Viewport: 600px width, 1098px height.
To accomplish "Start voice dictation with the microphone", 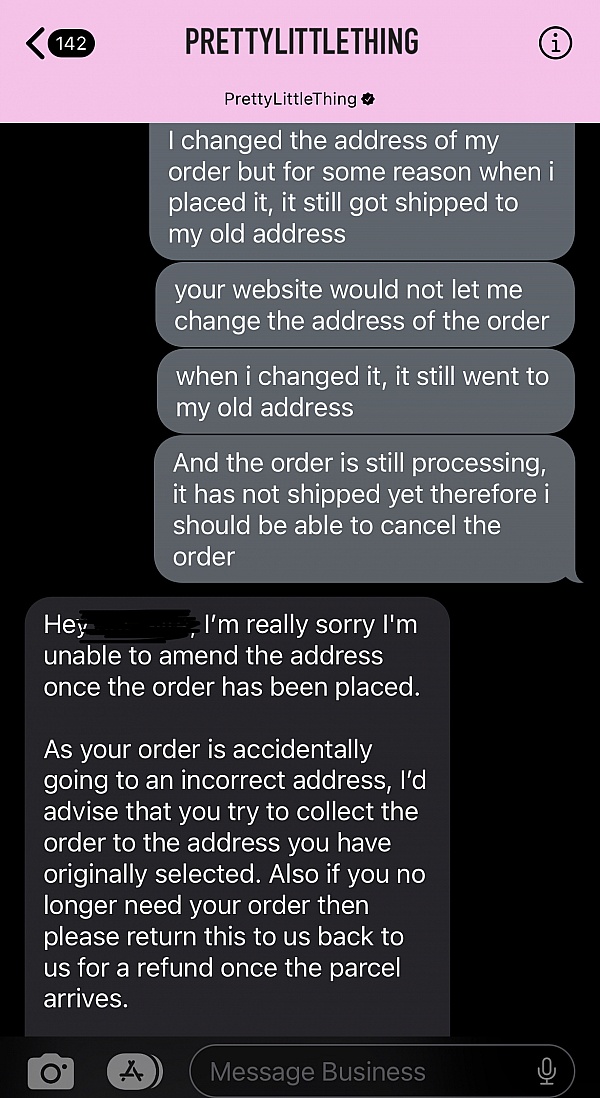I will 546,1073.
